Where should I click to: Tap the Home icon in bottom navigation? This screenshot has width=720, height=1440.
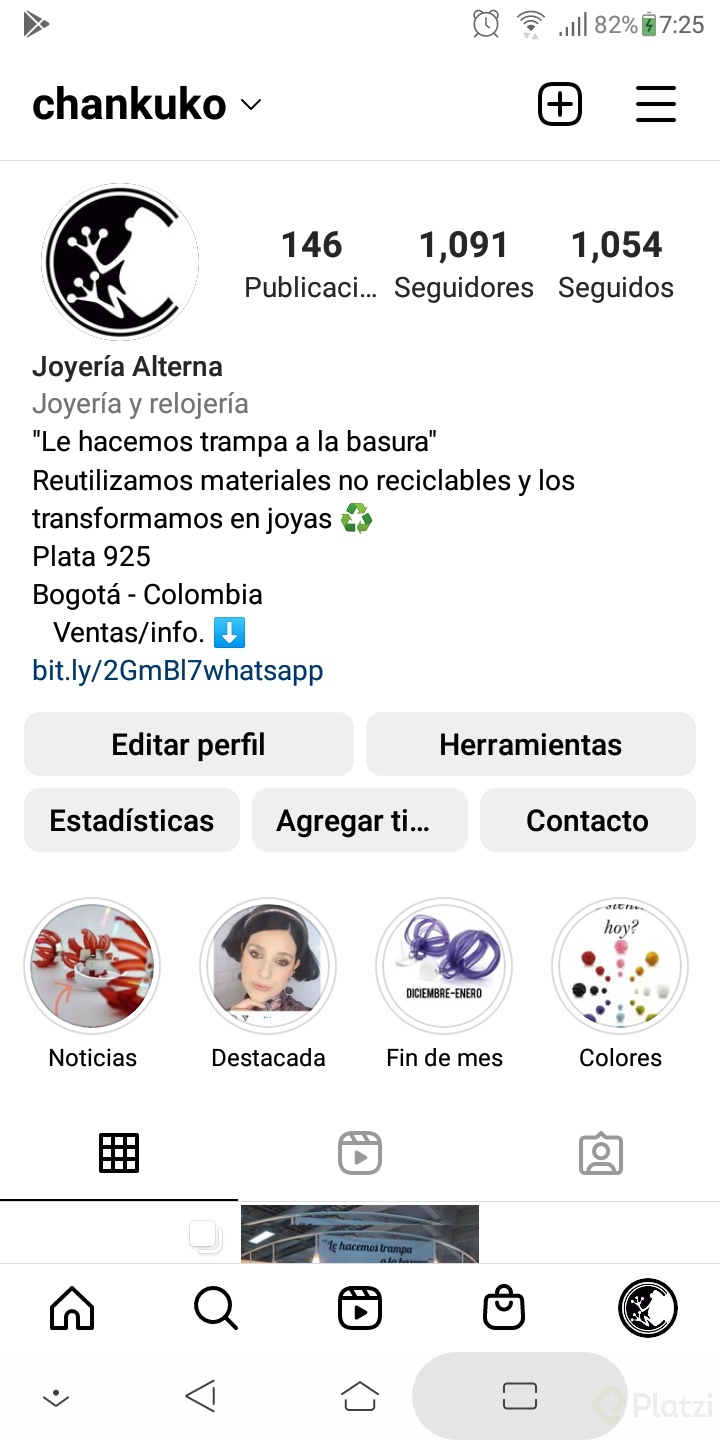[x=72, y=1307]
